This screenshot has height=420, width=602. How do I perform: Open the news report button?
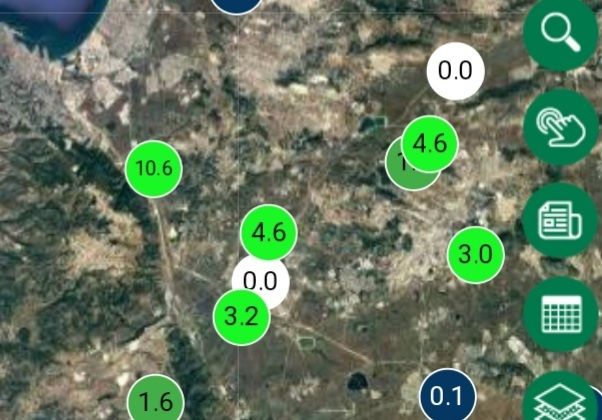click(560, 221)
